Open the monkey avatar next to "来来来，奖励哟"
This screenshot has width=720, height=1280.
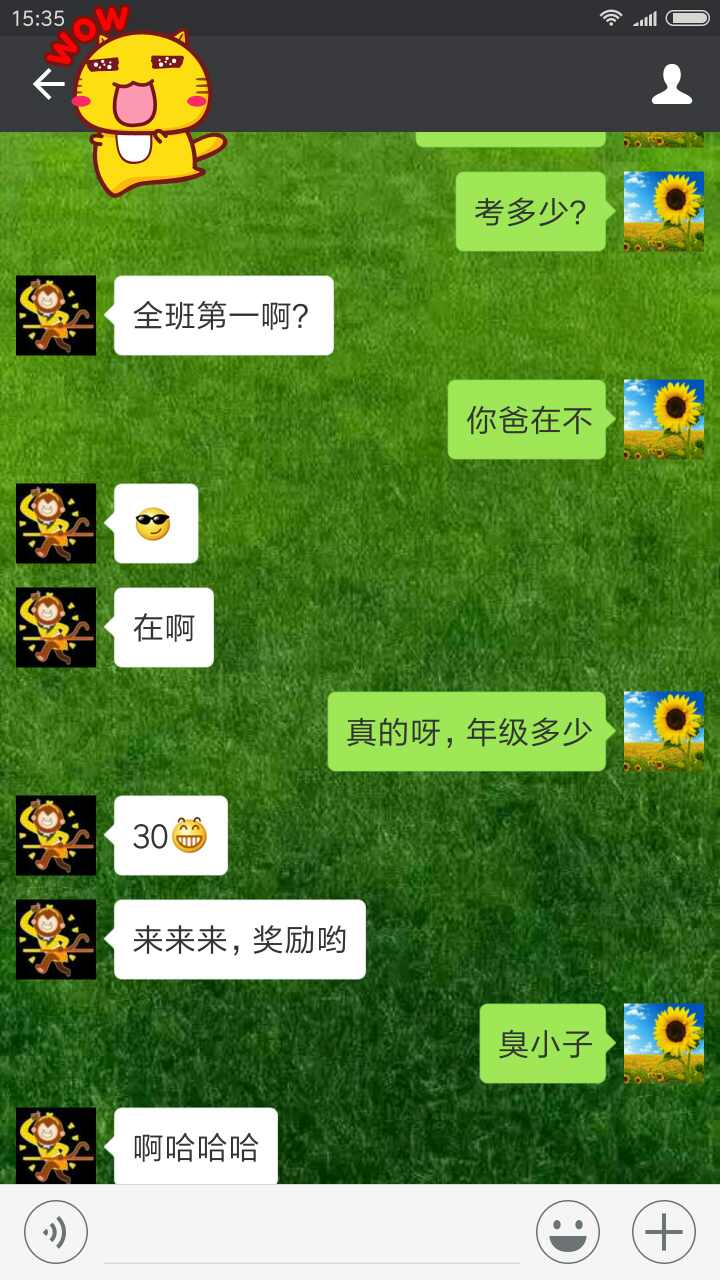point(56,939)
